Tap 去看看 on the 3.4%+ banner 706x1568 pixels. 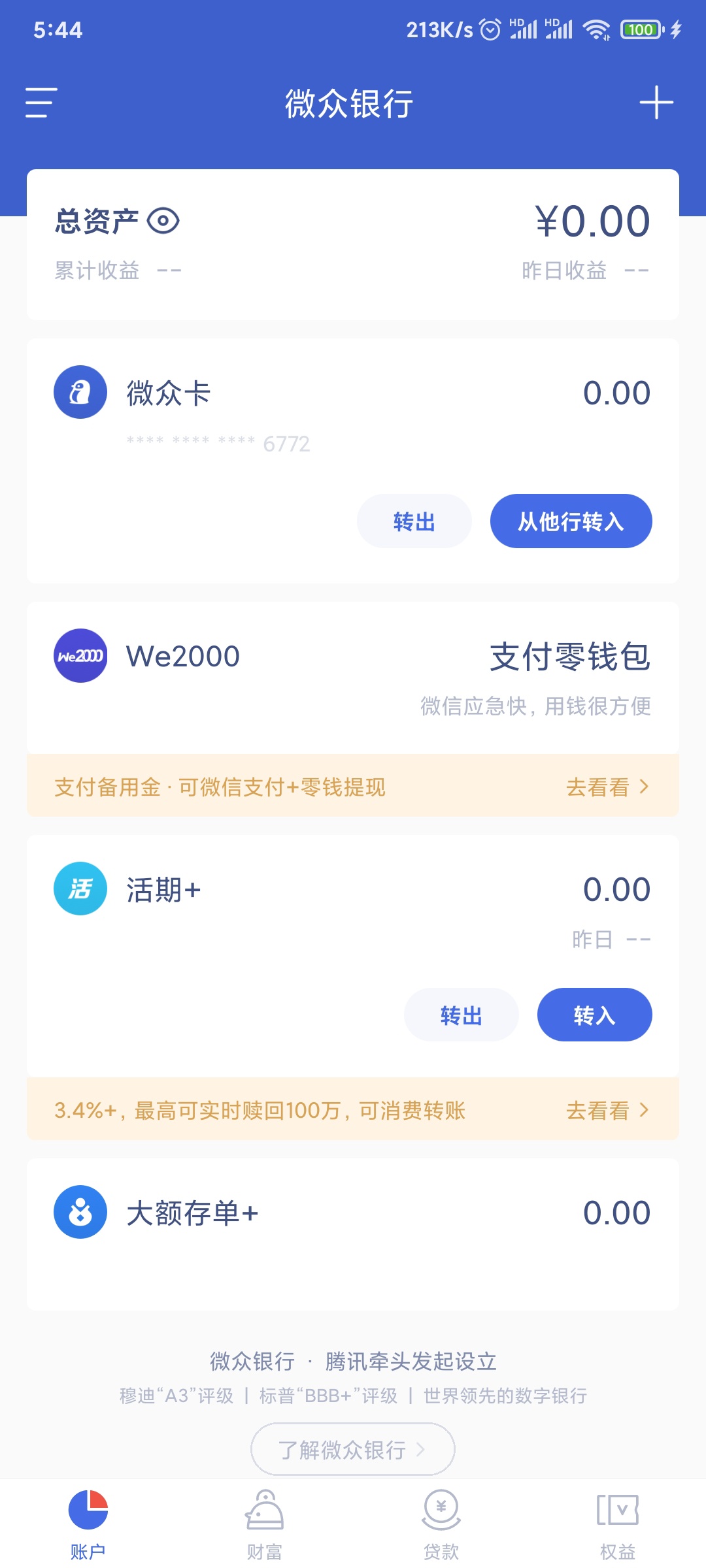[x=608, y=1110]
